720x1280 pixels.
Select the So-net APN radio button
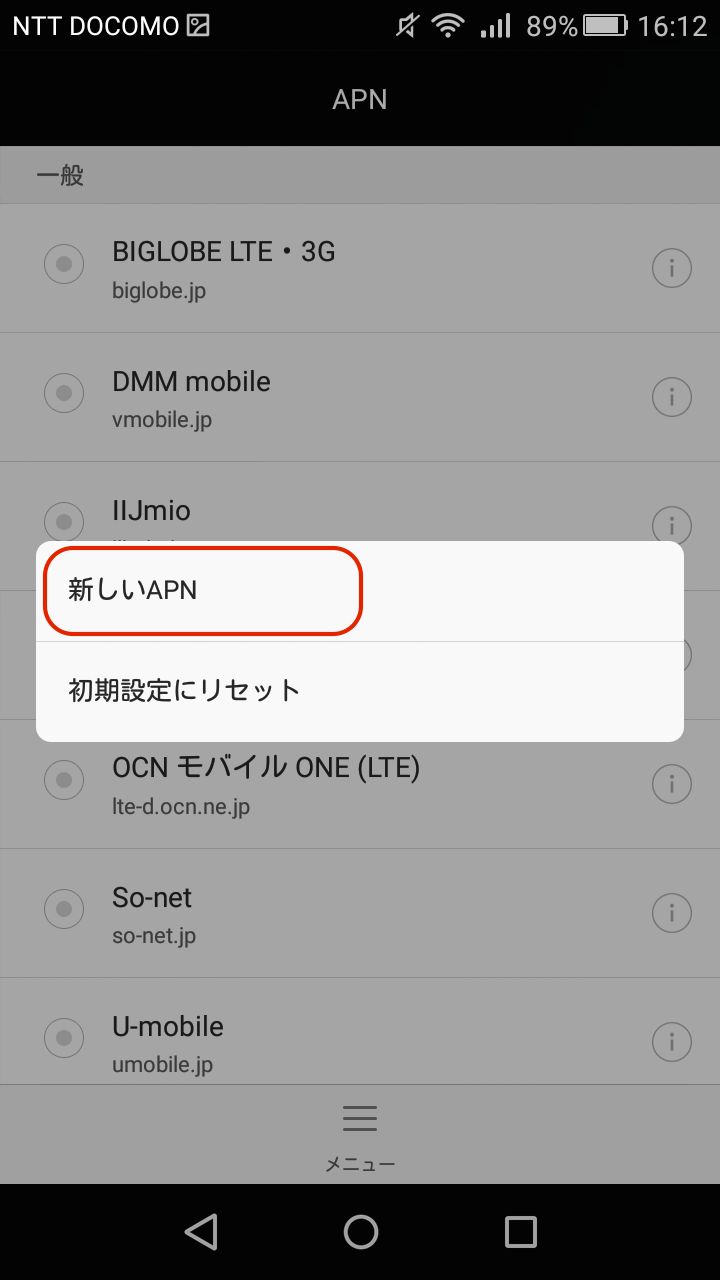pos(64,909)
